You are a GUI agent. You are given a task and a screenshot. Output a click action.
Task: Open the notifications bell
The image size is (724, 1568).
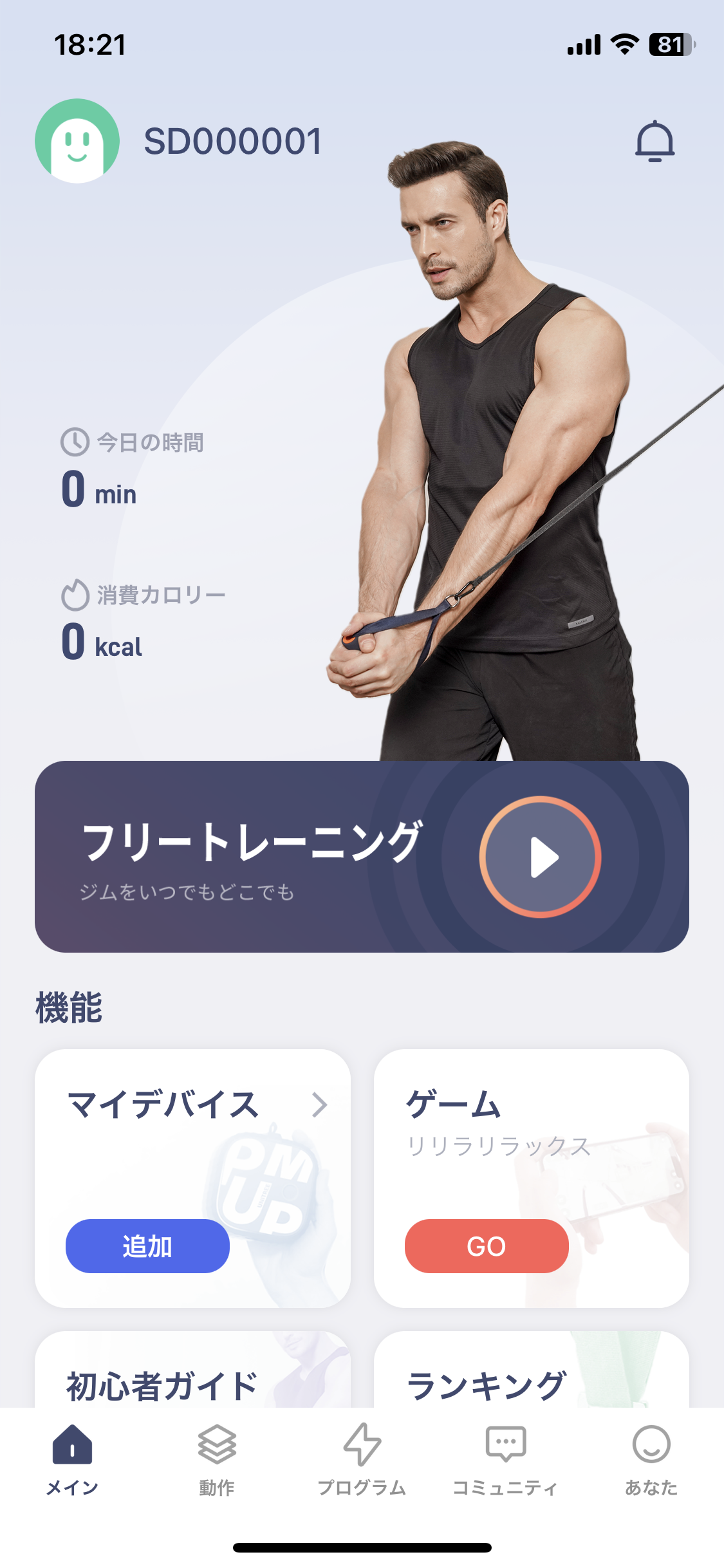[x=654, y=141]
